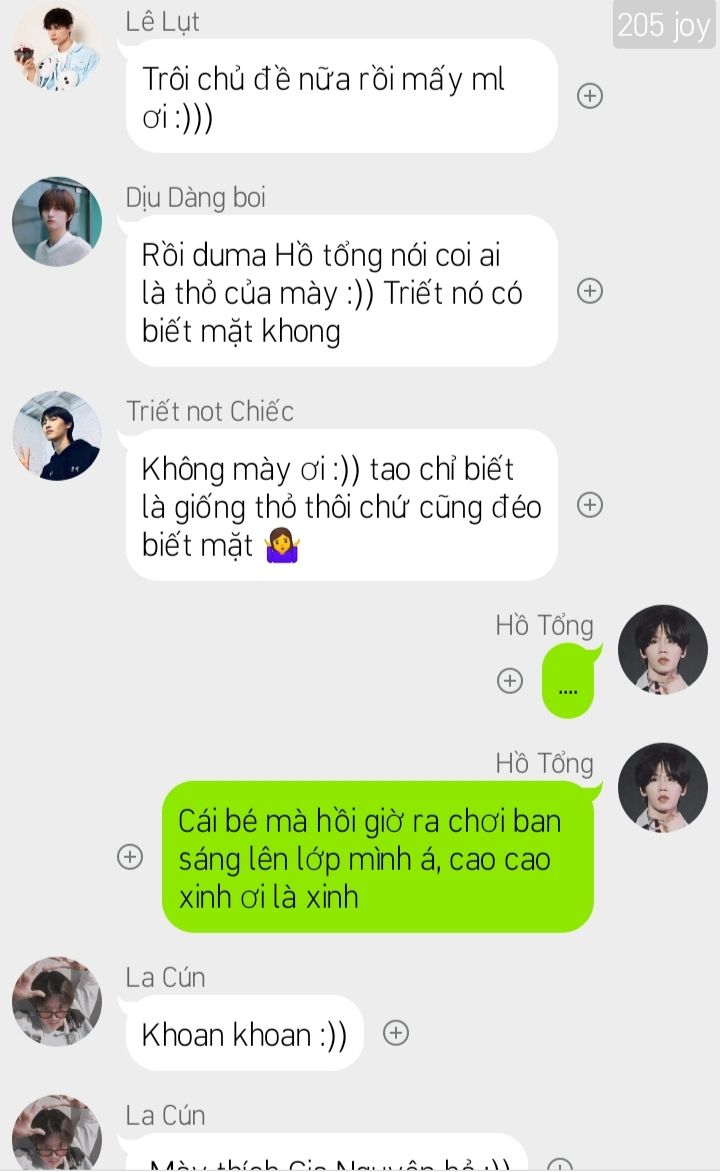The height and width of the screenshot is (1172, 720).
Task: Add reaction to "Khoan khoan :))" message
Action: tap(396, 1033)
